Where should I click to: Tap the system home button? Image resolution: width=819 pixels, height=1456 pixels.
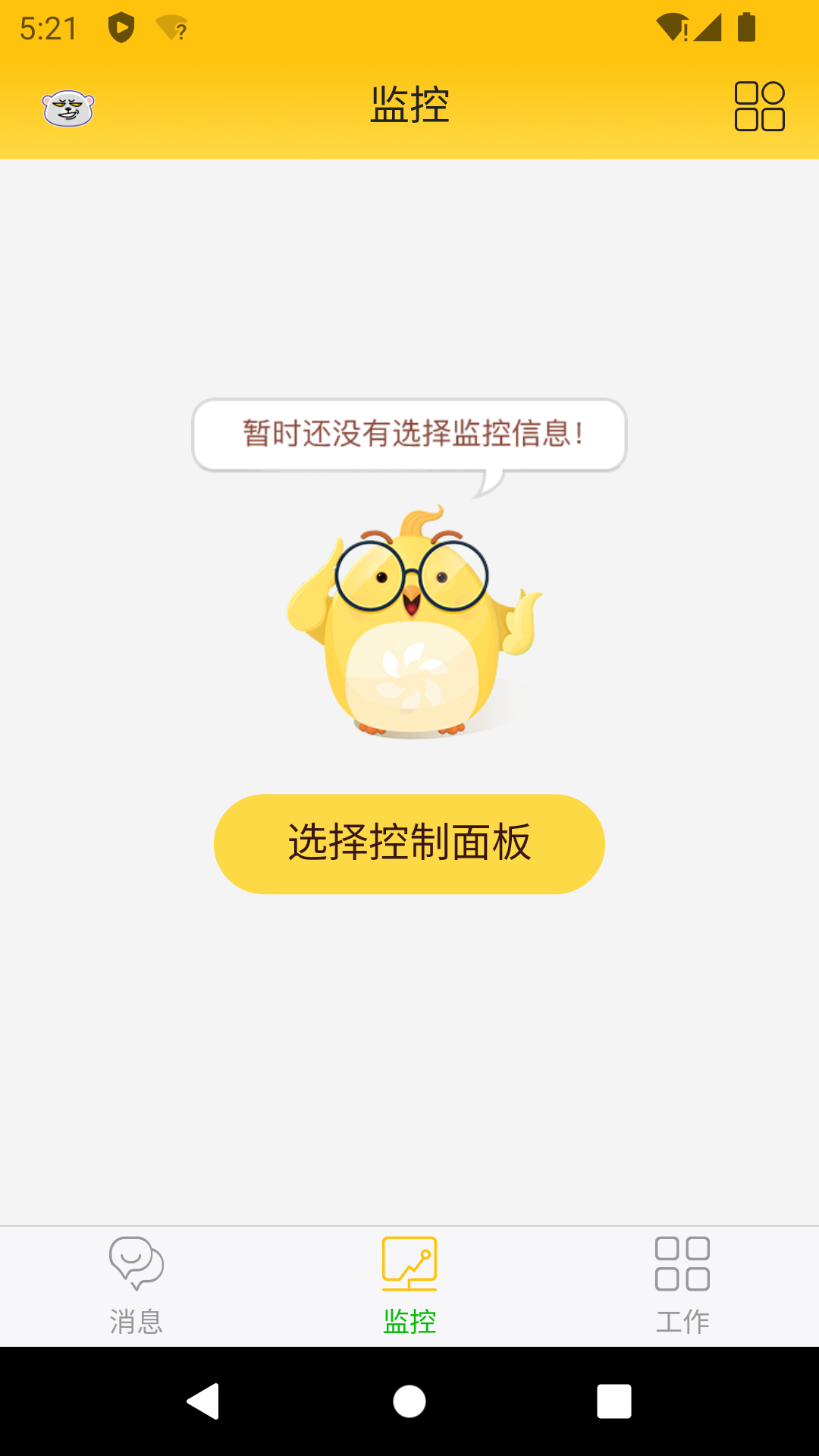409,1401
